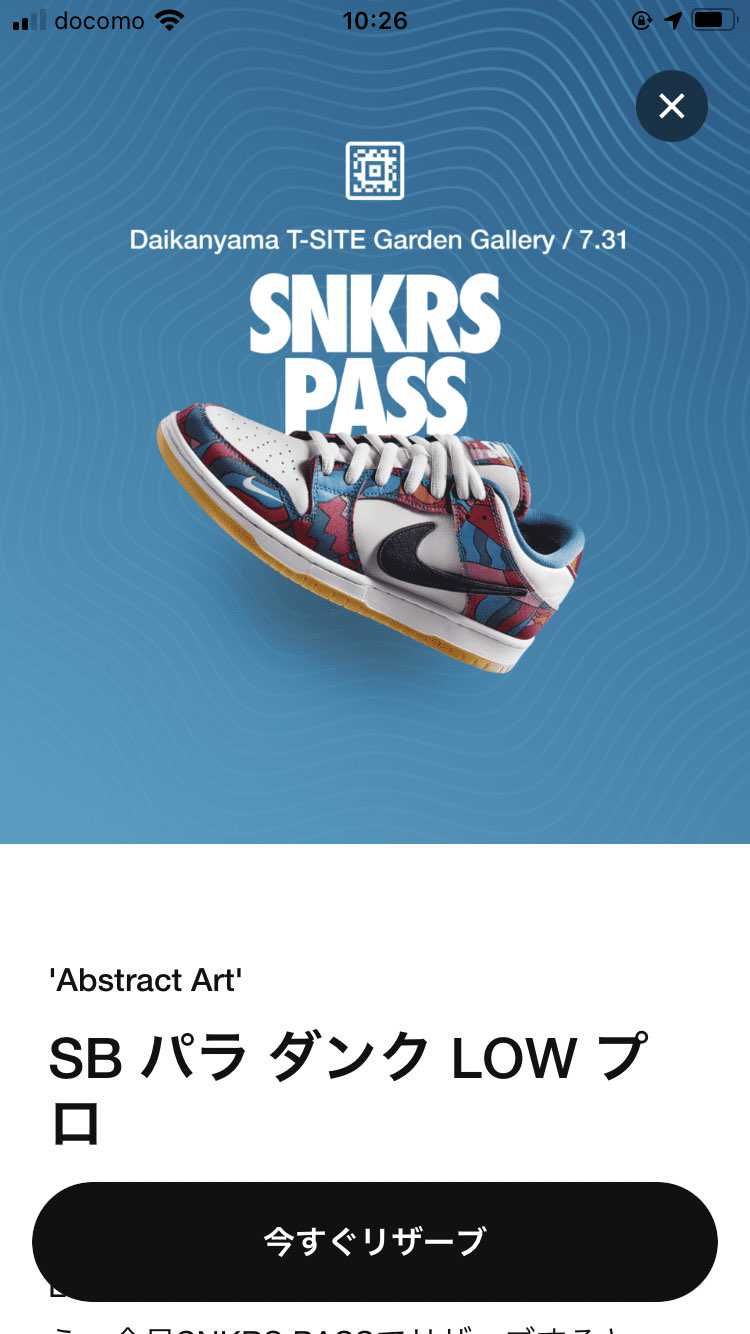Tap the 今すぐリザーブ reserve button
The height and width of the screenshot is (1334, 750).
pos(375,1241)
